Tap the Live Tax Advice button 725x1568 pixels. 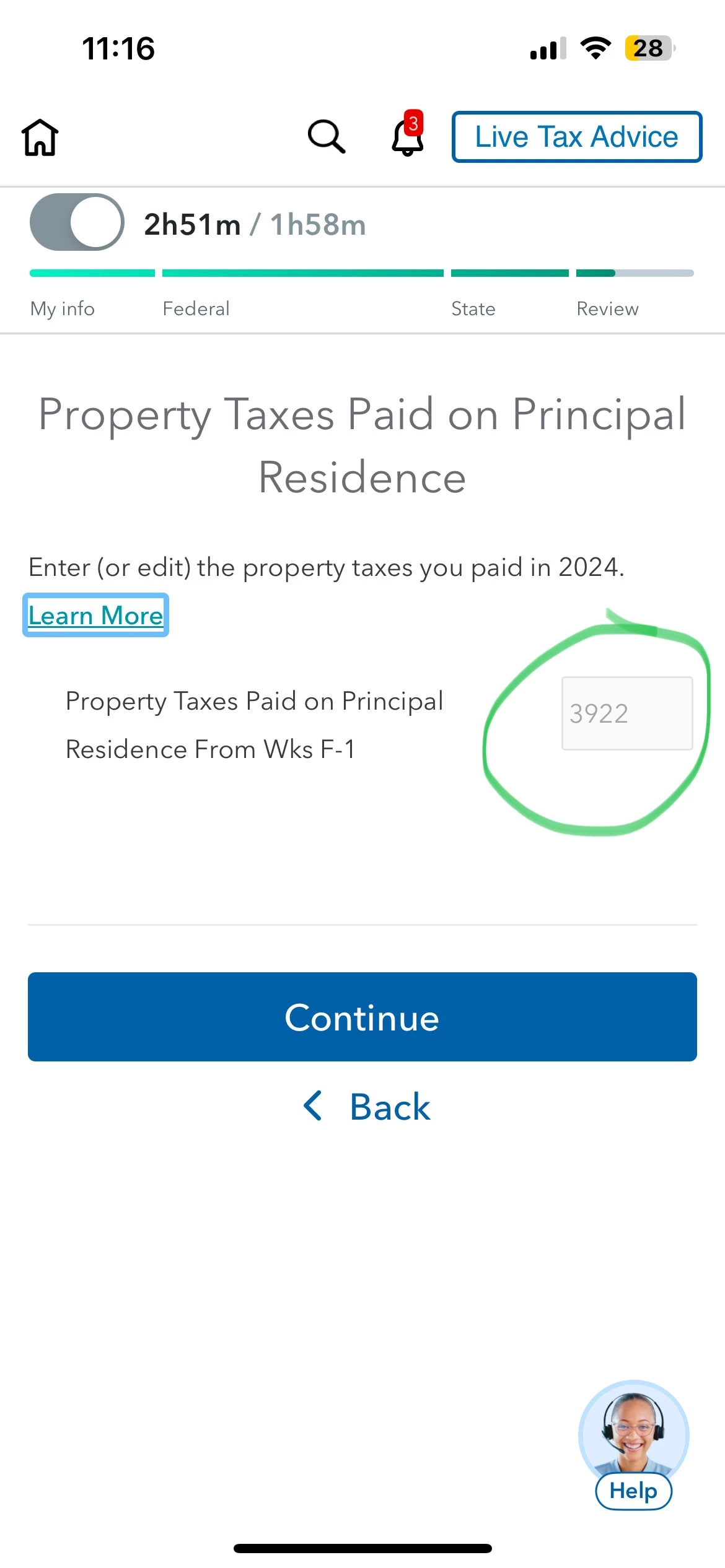tap(576, 137)
